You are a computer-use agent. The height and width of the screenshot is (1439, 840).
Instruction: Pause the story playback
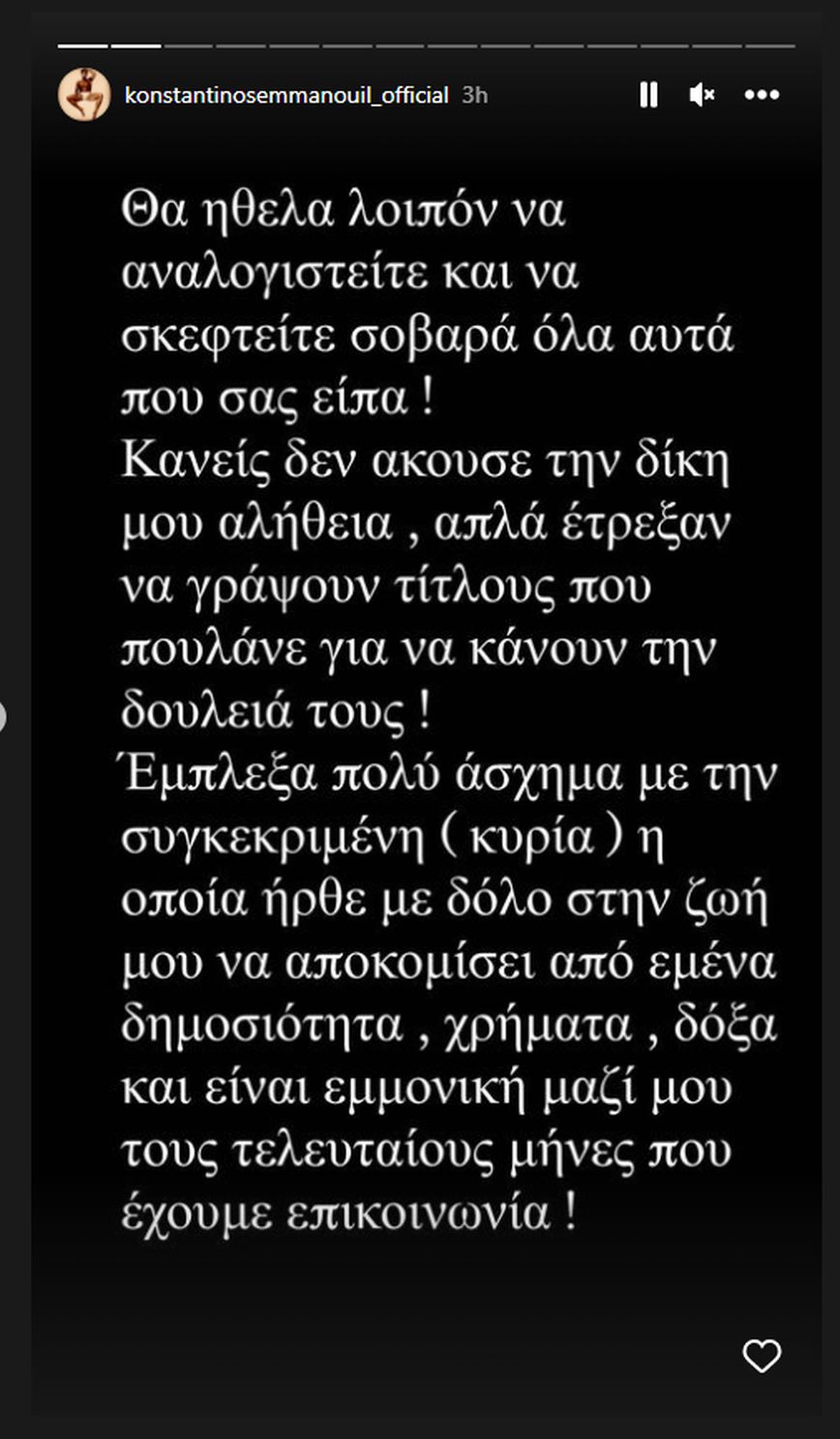point(648,94)
